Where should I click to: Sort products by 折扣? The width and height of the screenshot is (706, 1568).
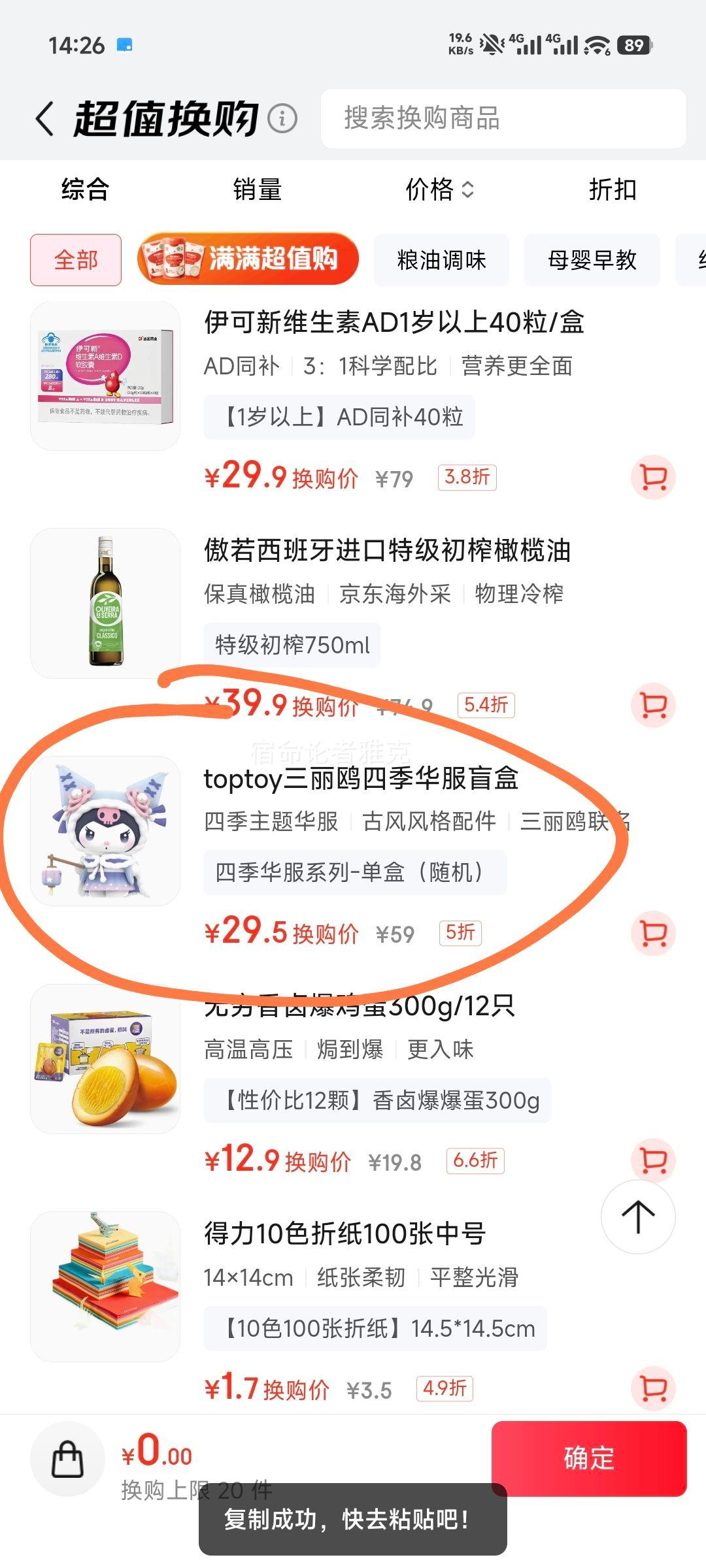612,189
